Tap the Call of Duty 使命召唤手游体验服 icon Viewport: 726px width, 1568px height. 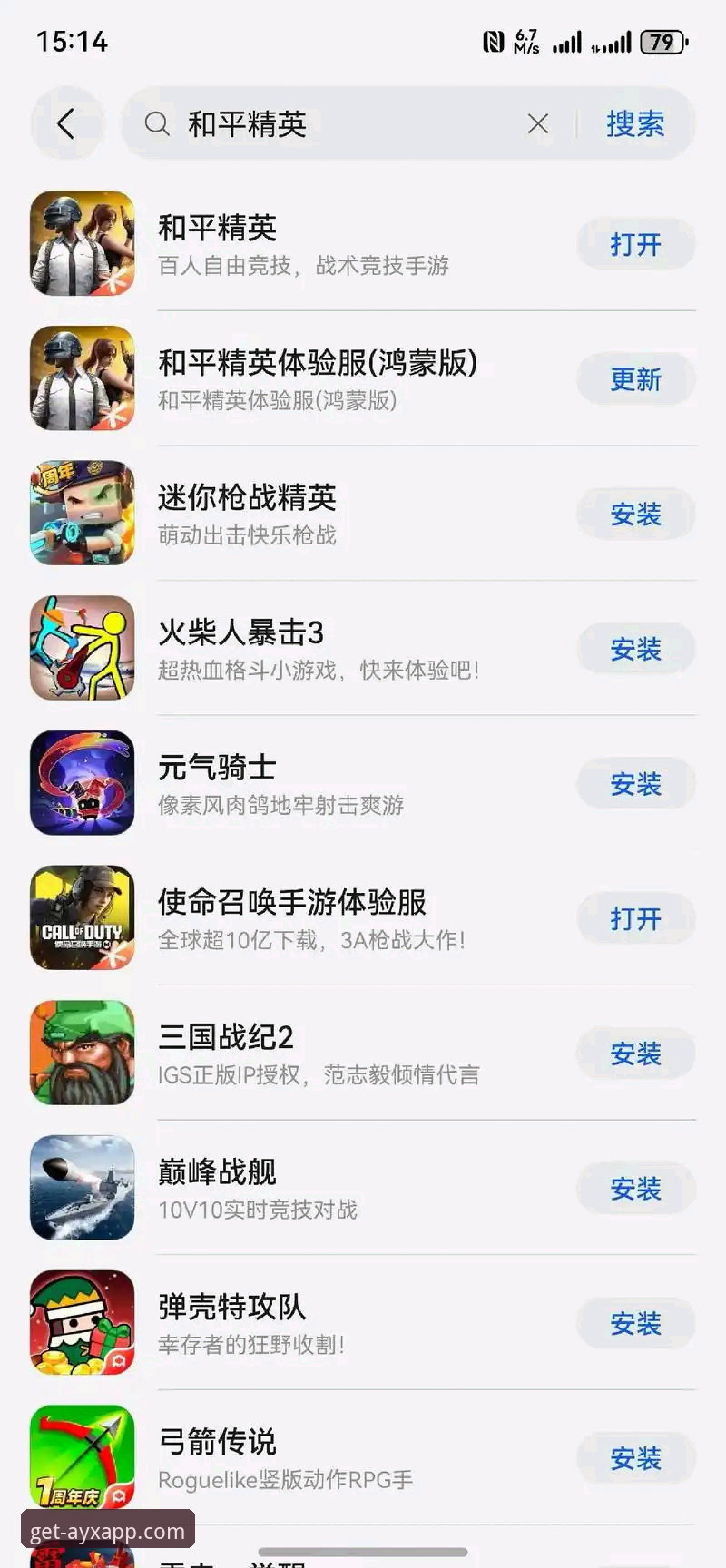pos(81,917)
